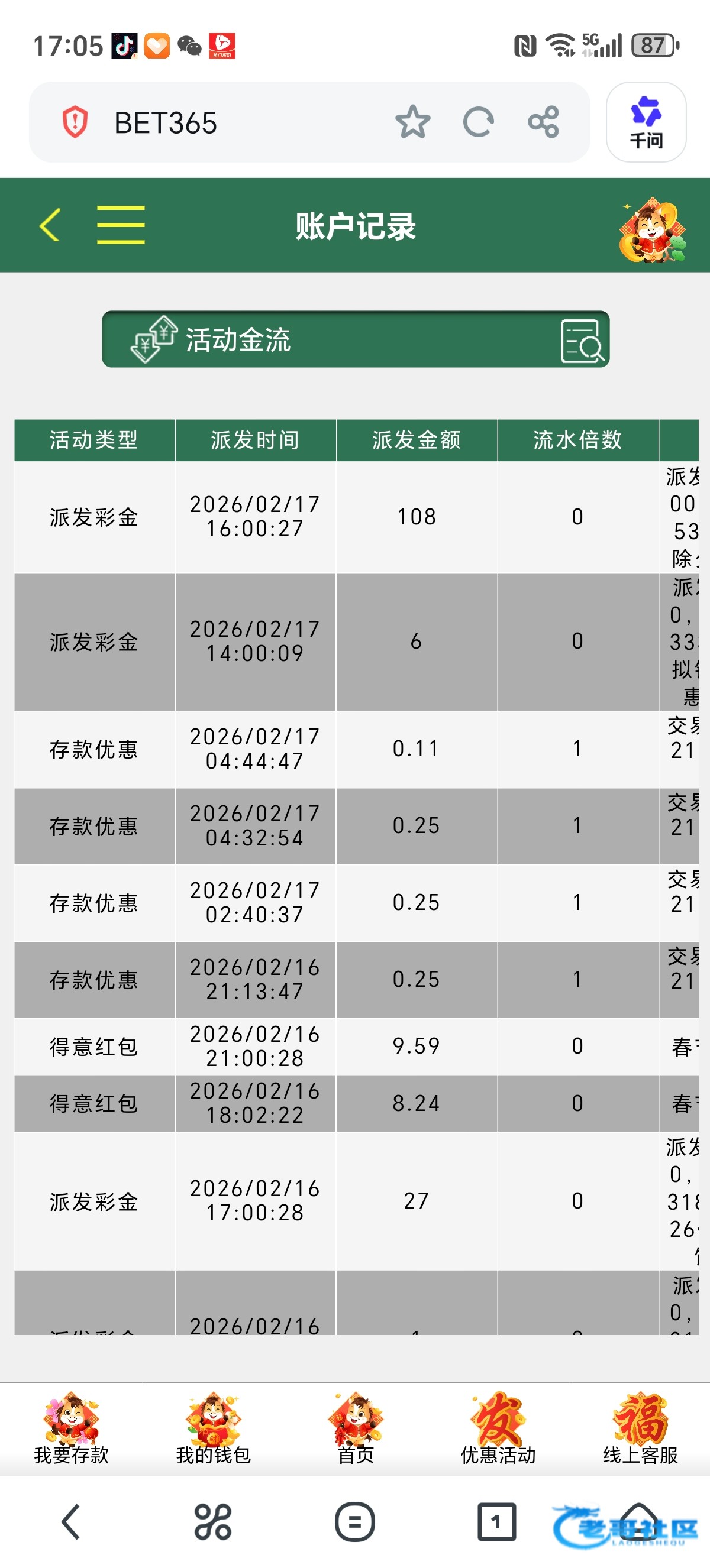Share this page
Viewport: 710px width, 1568px height.
(x=543, y=122)
